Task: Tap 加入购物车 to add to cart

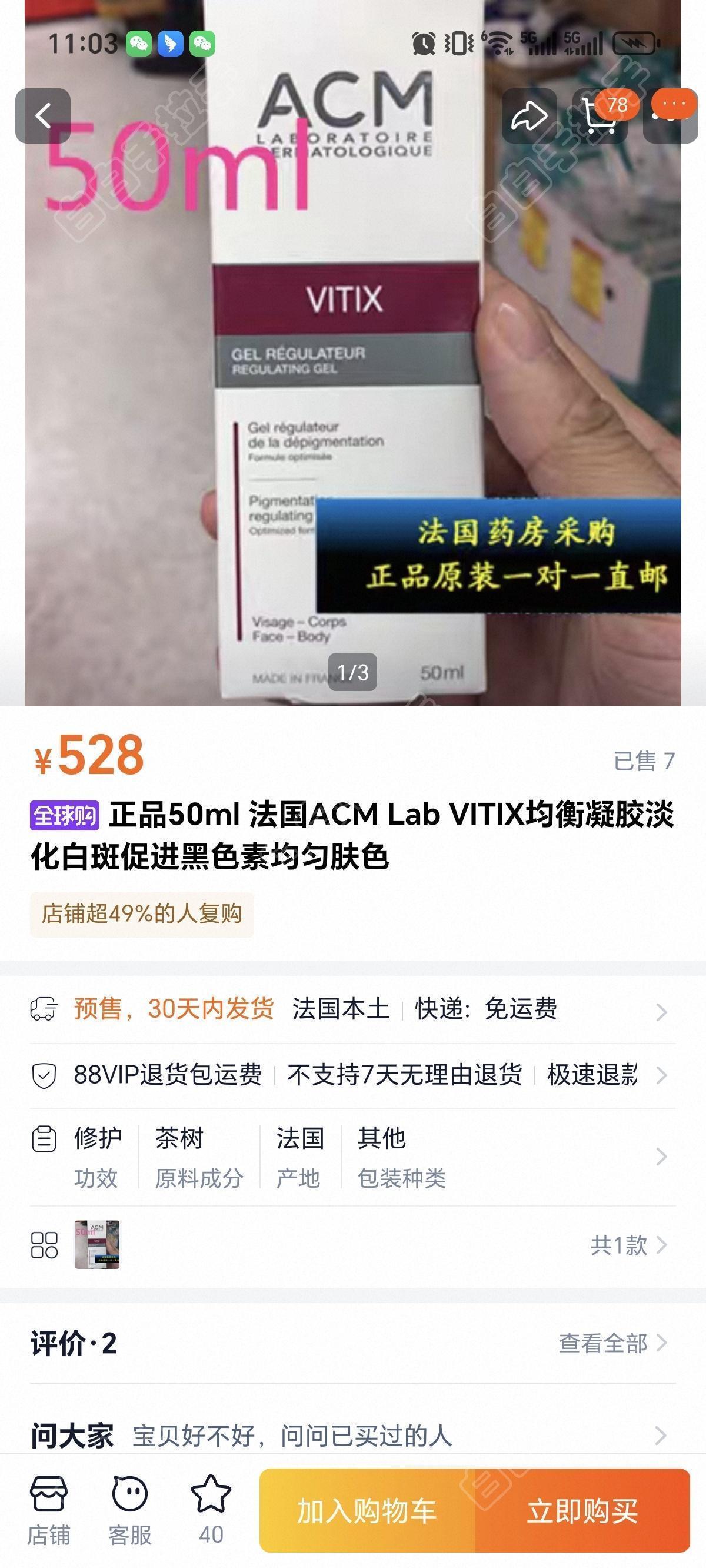Action: point(367,1511)
